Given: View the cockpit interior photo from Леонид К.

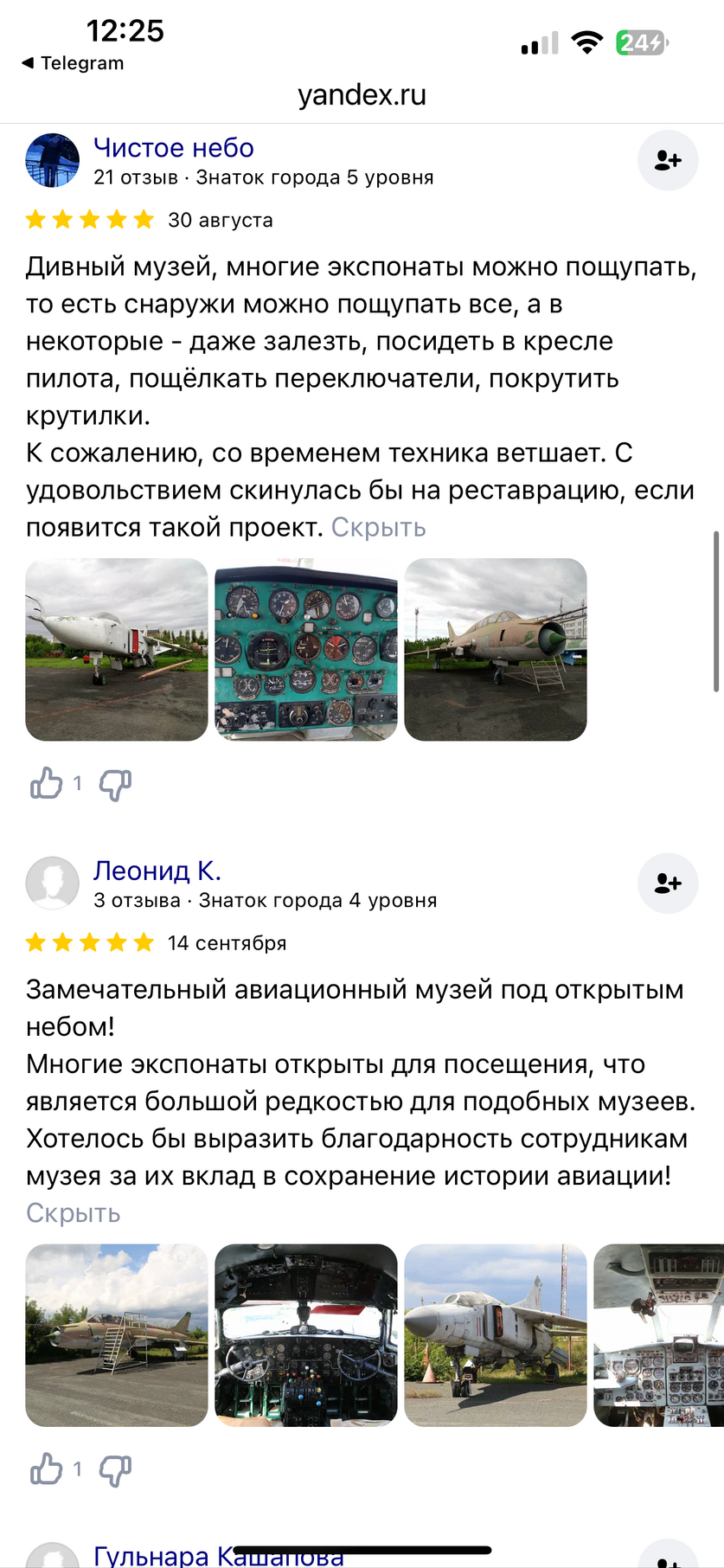Looking at the screenshot, I should click(x=305, y=1334).
